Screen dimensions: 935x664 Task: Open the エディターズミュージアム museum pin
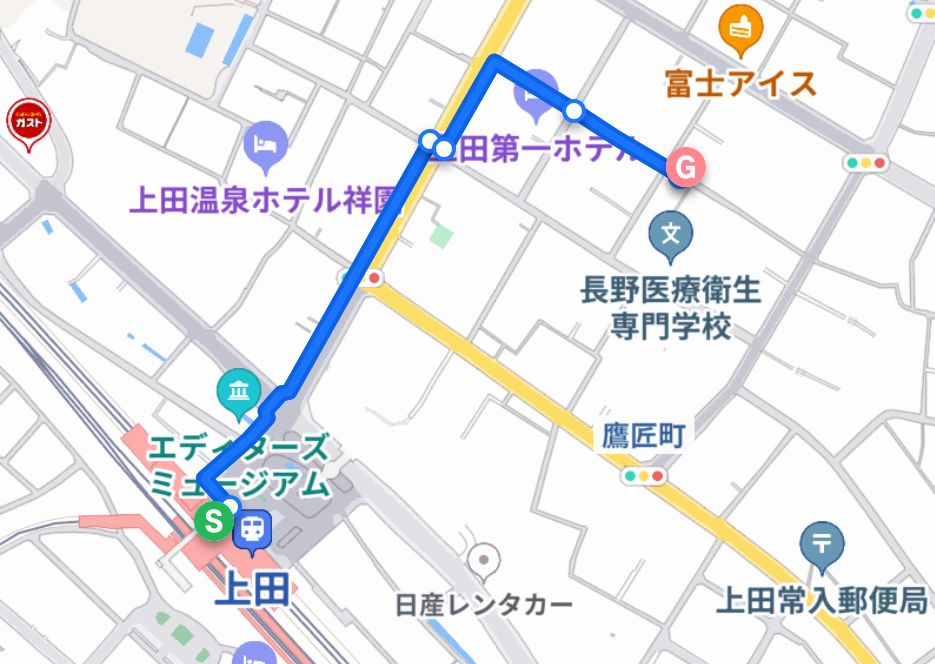pyautogui.click(x=237, y=394)
